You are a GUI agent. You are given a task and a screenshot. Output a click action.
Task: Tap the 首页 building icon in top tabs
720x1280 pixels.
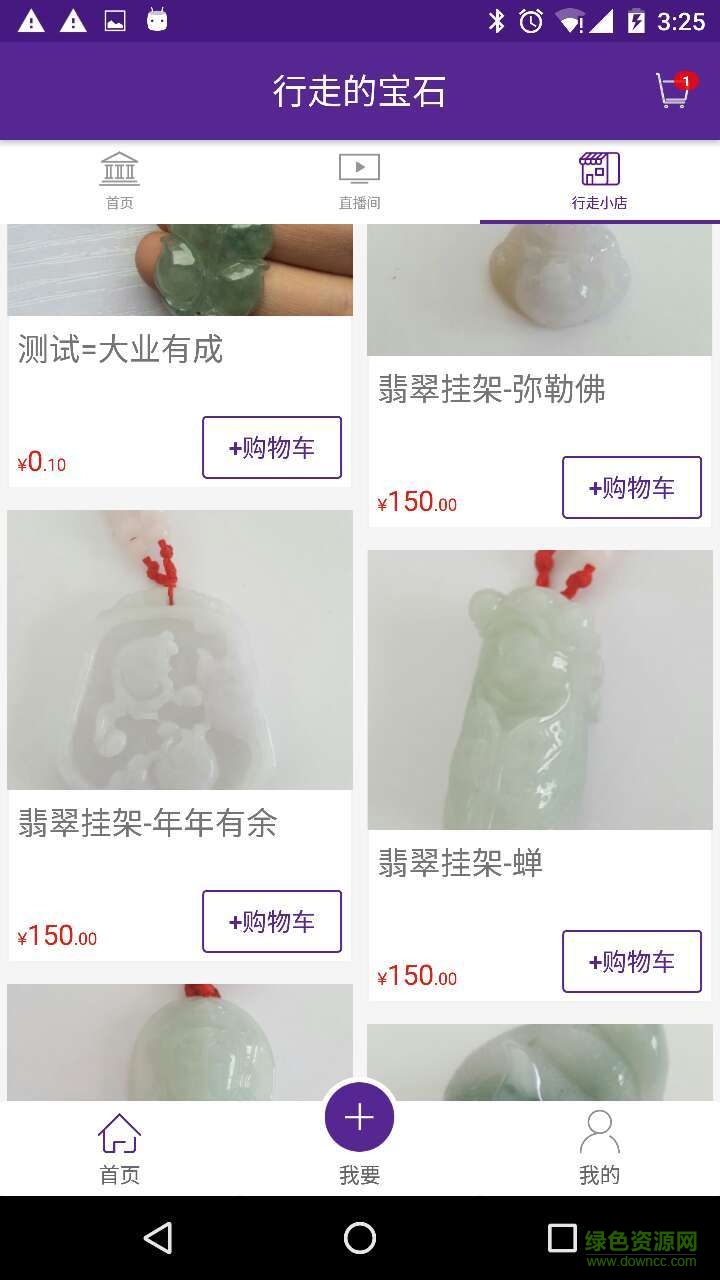pos(120,168)
